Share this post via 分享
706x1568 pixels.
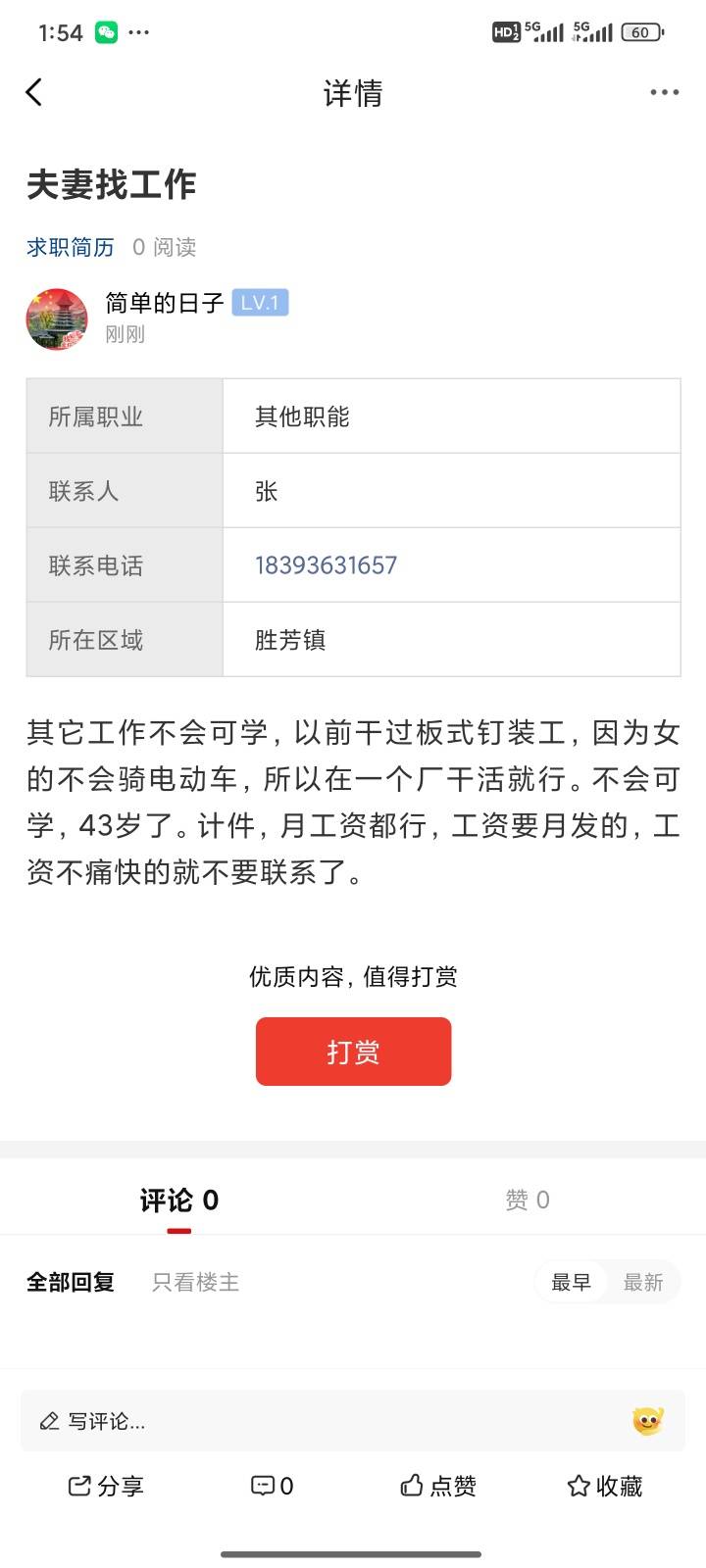pos(106,1486)
